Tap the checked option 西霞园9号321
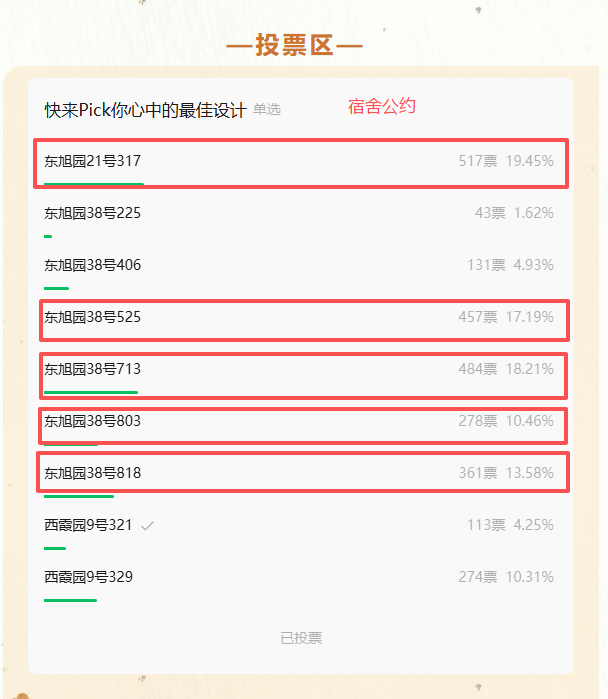The height and width of the screenshot is (699, 608). point(88,525)
